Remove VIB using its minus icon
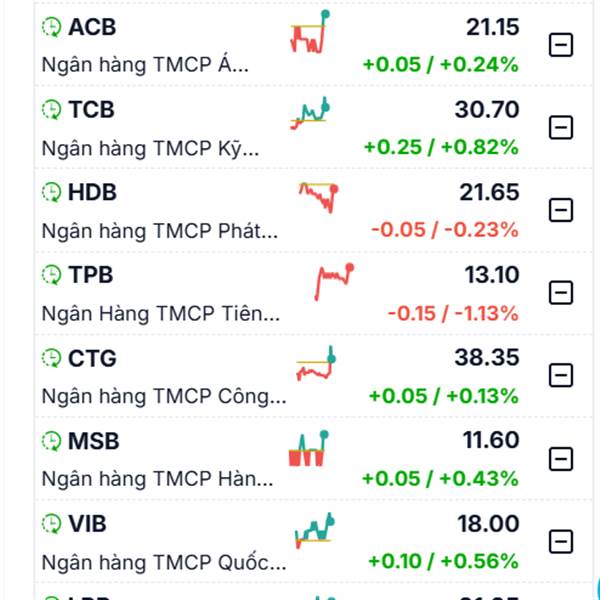The image size is (600, 600). tap(561, 542)
